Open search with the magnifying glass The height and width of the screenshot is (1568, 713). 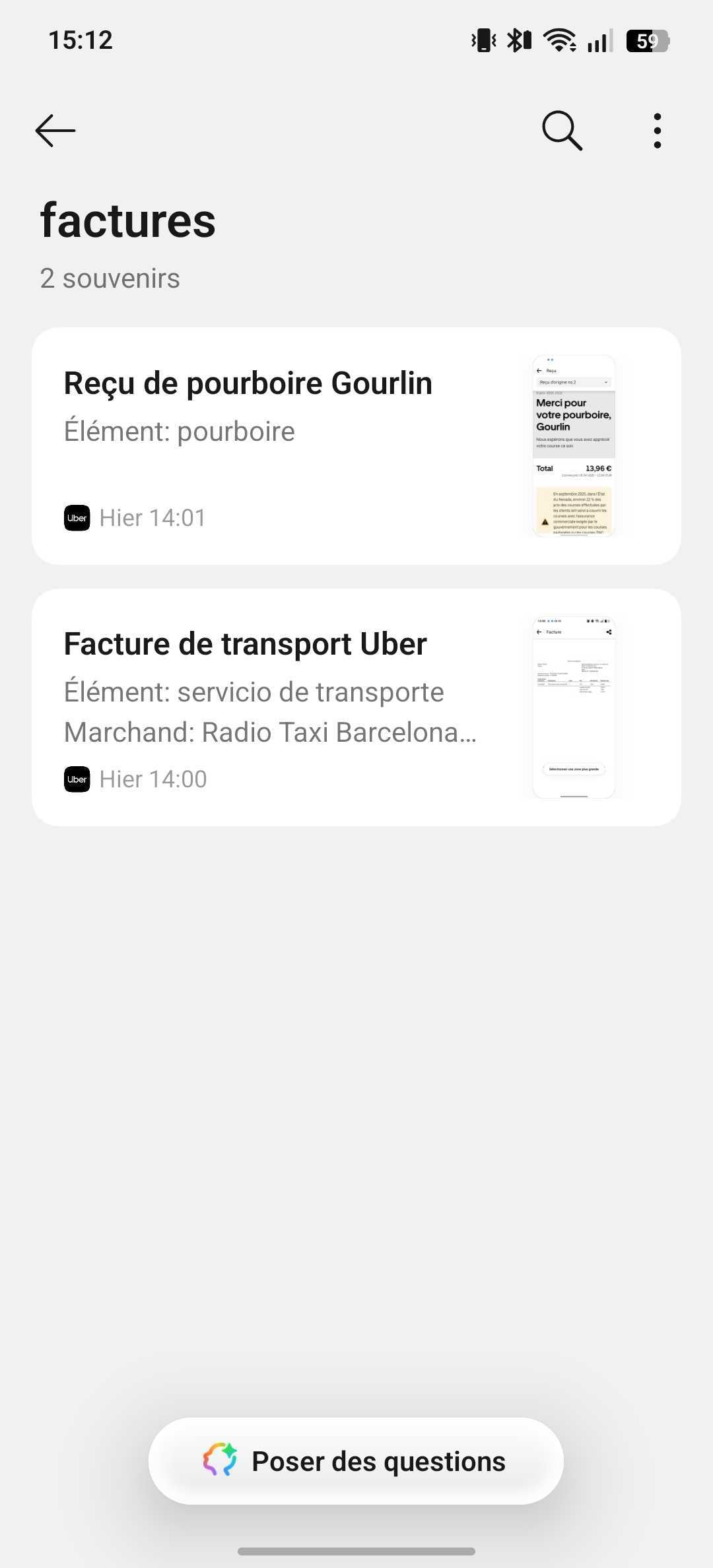coord(562,130)
